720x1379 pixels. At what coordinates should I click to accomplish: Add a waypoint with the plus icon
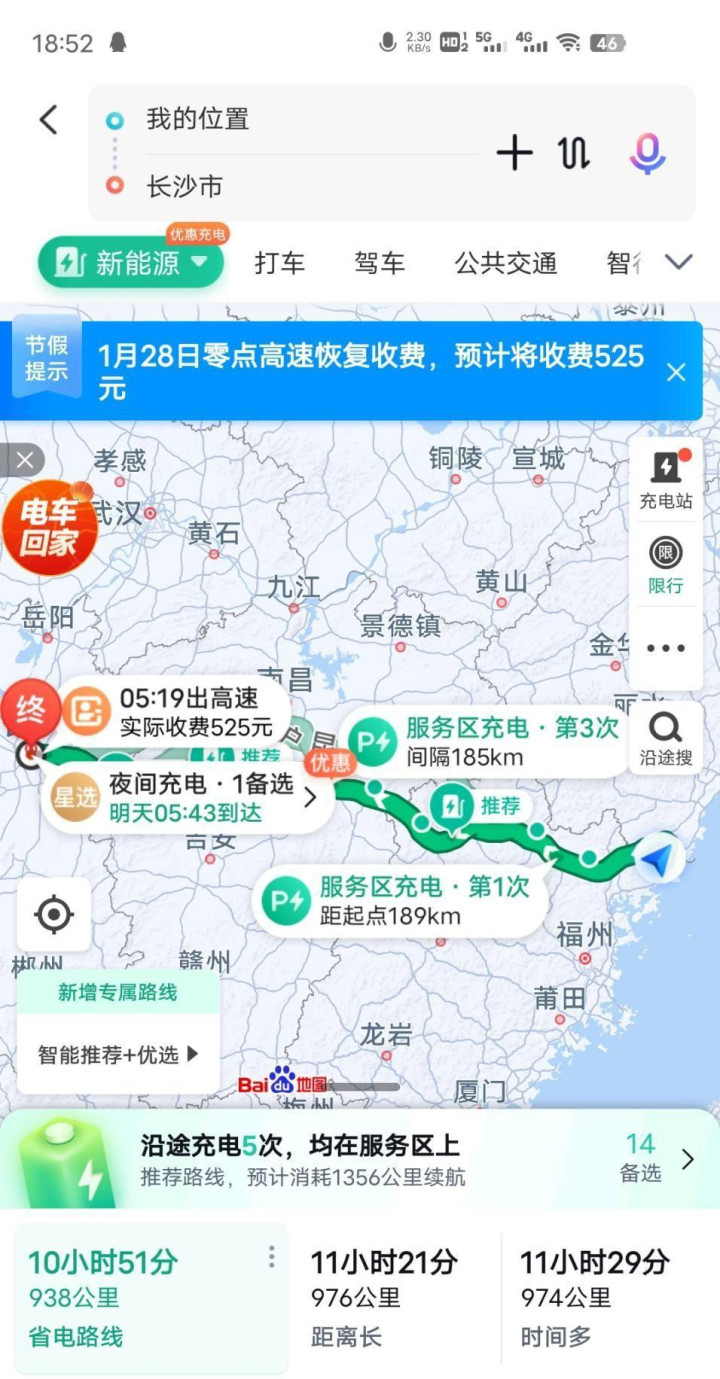(514, 153)
